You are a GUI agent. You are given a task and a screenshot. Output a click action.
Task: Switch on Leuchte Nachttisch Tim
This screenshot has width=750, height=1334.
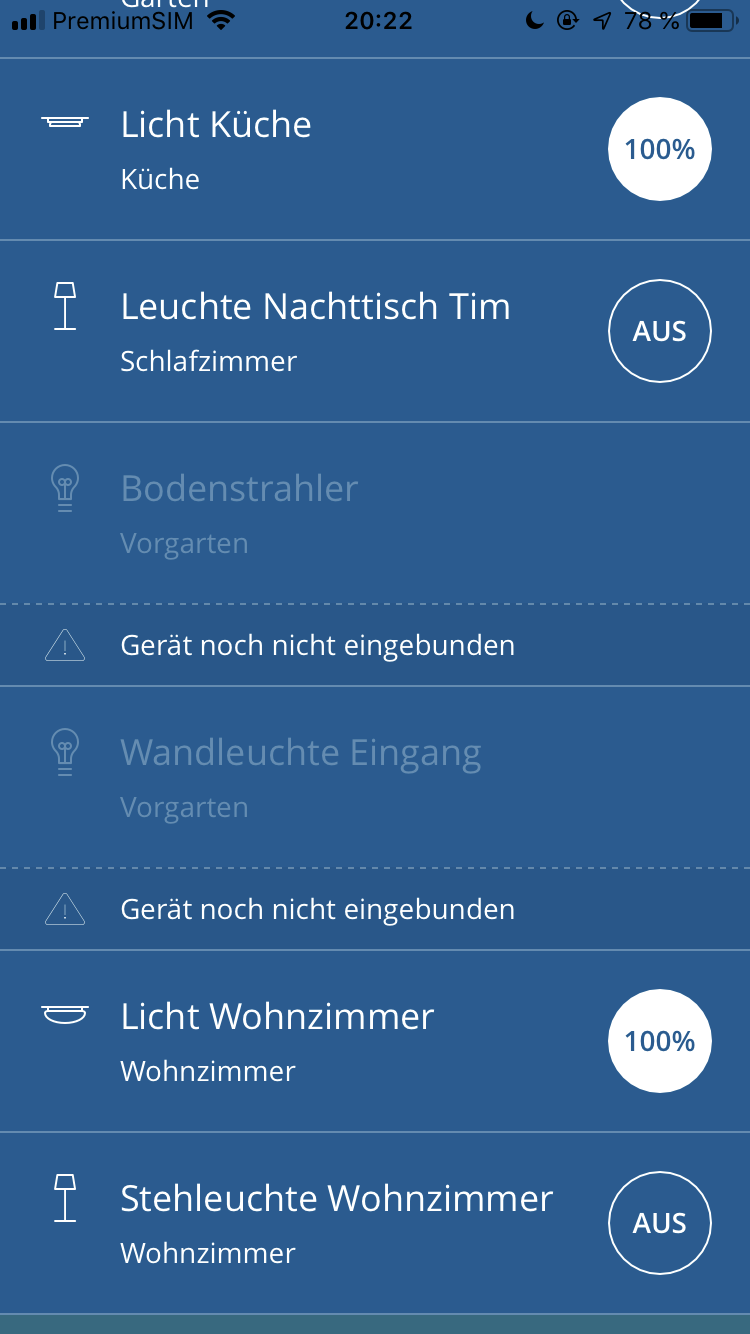tap(660, 331)
